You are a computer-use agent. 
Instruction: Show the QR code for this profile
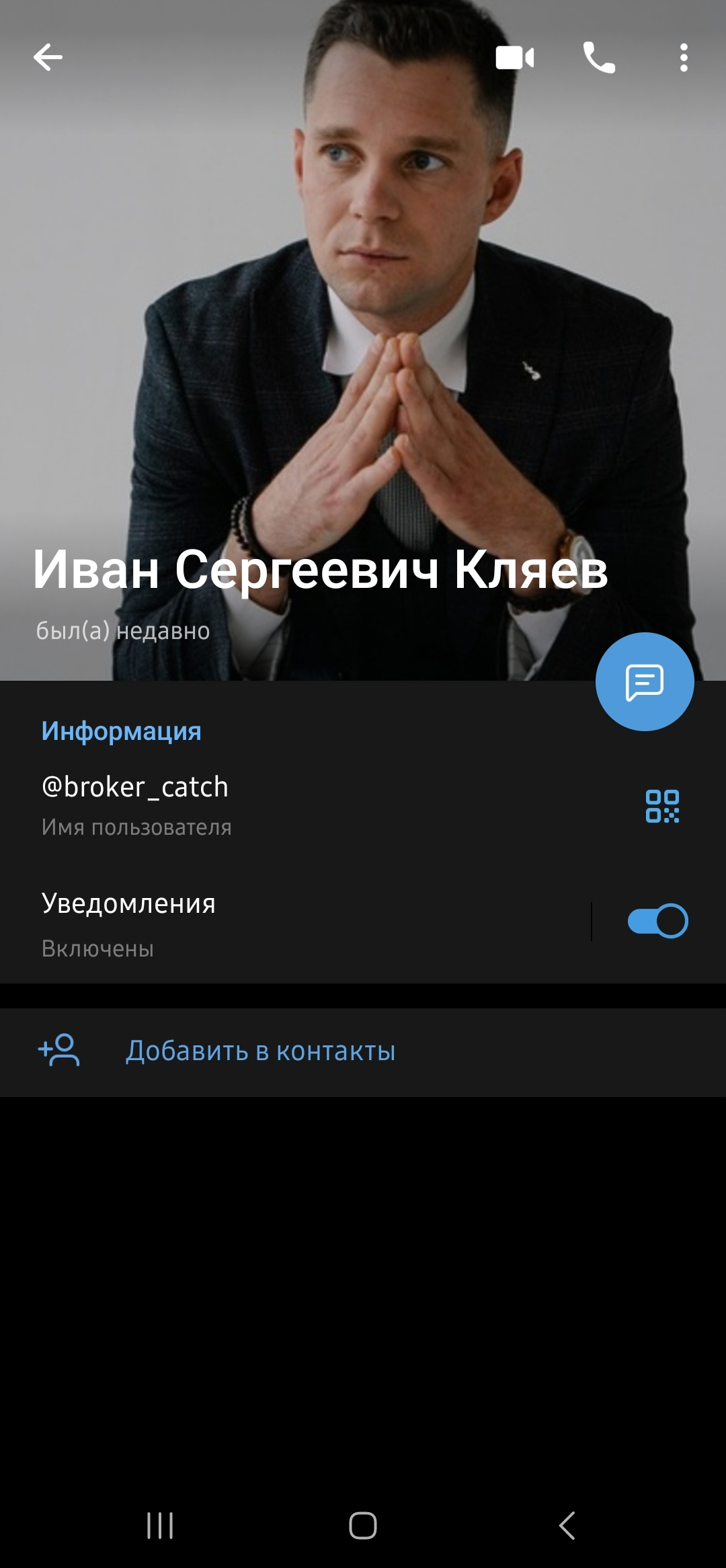(662, 806)
